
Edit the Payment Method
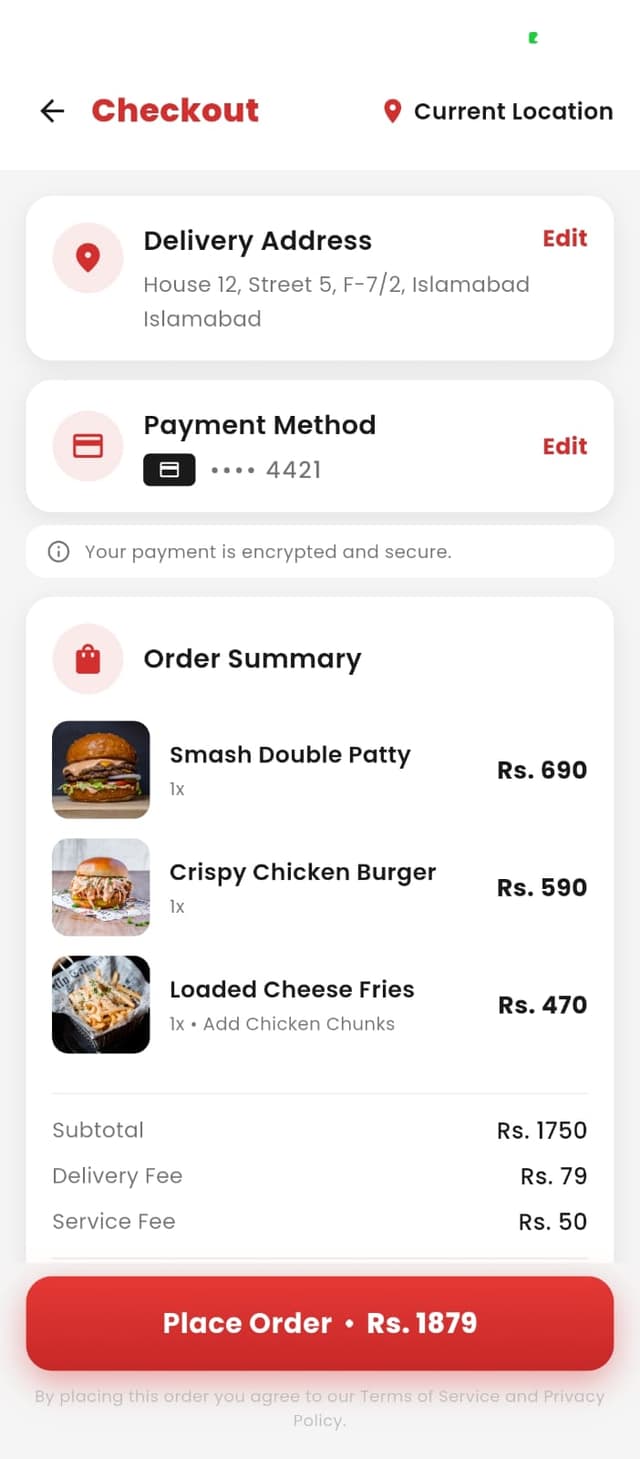click(564, 446)
